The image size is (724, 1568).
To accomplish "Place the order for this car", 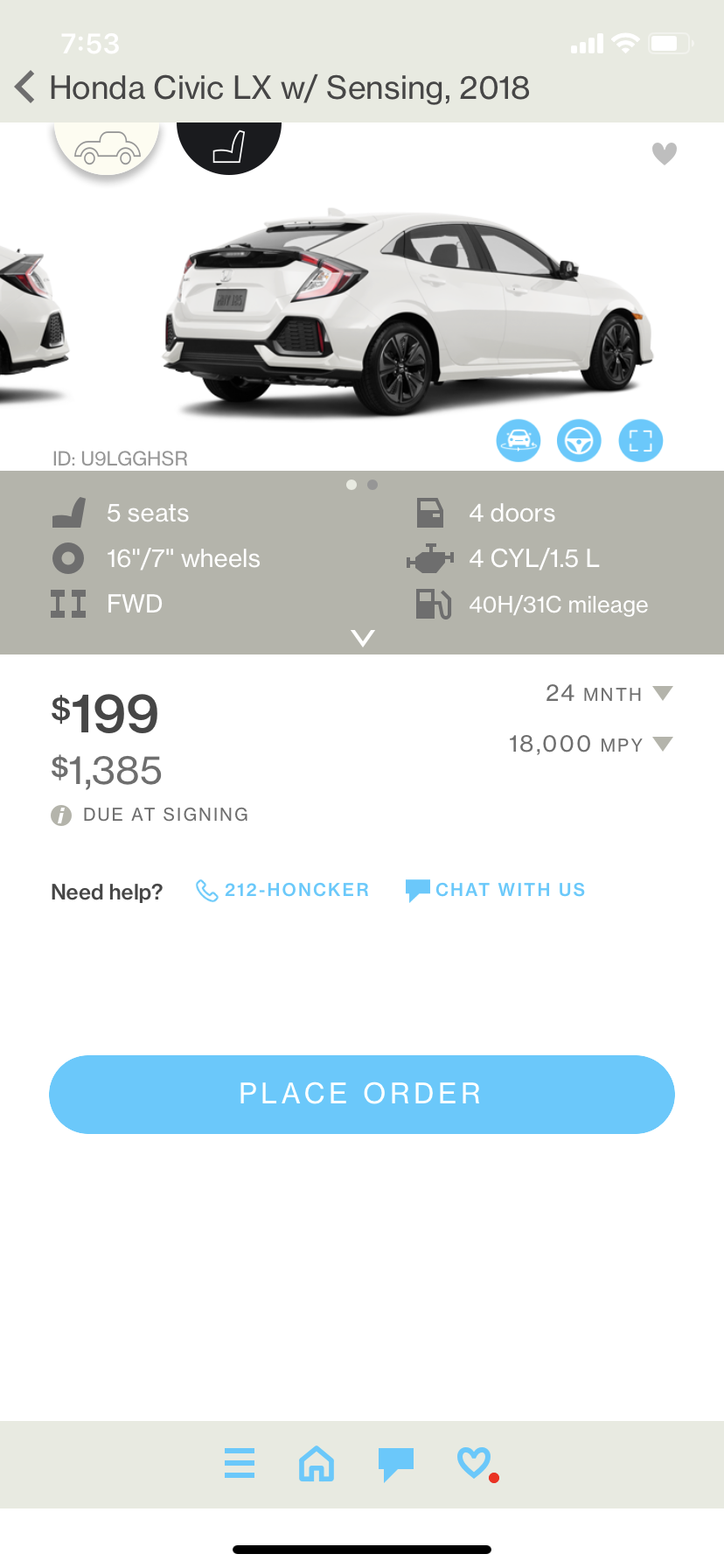I will coord(362,1095).
